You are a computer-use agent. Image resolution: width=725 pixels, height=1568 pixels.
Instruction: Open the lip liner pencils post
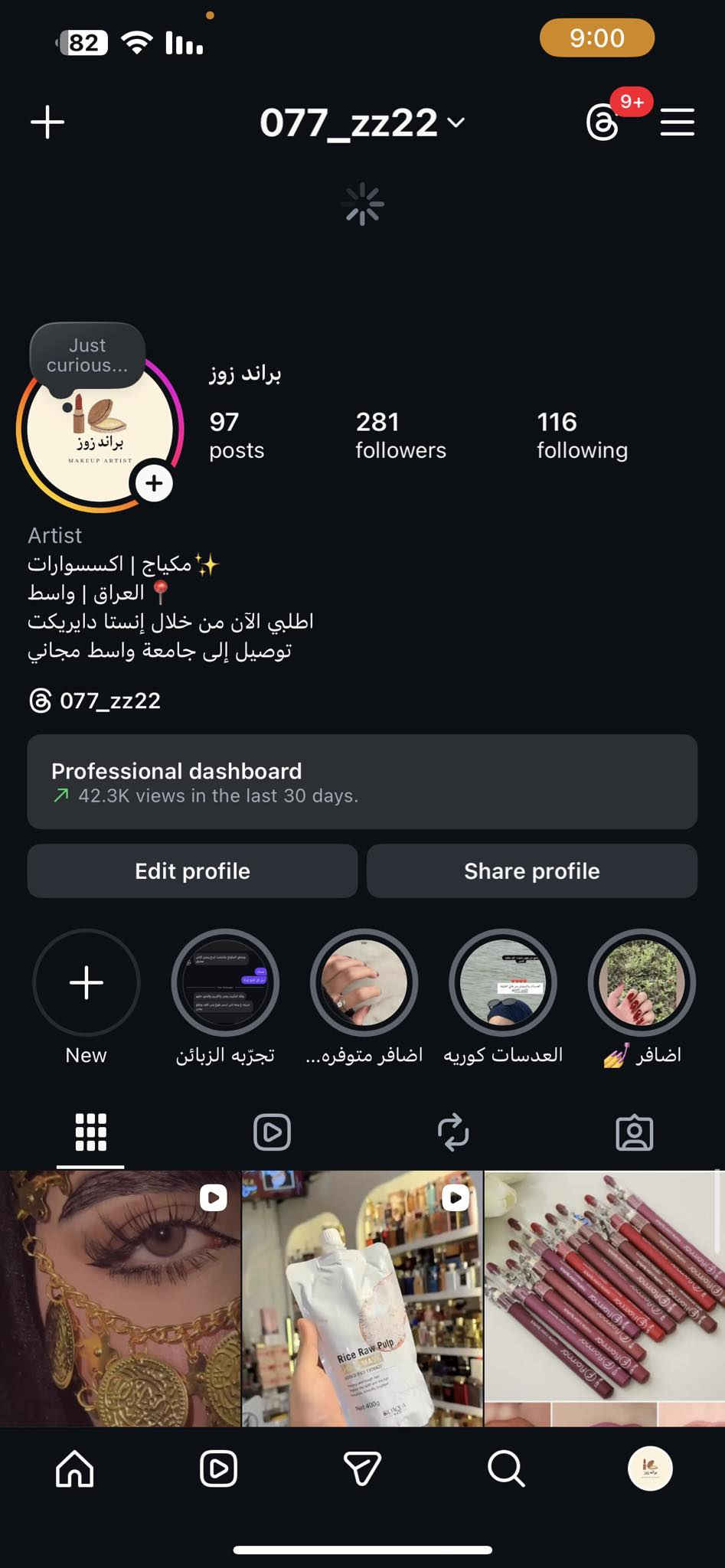tap(605, 1298)
